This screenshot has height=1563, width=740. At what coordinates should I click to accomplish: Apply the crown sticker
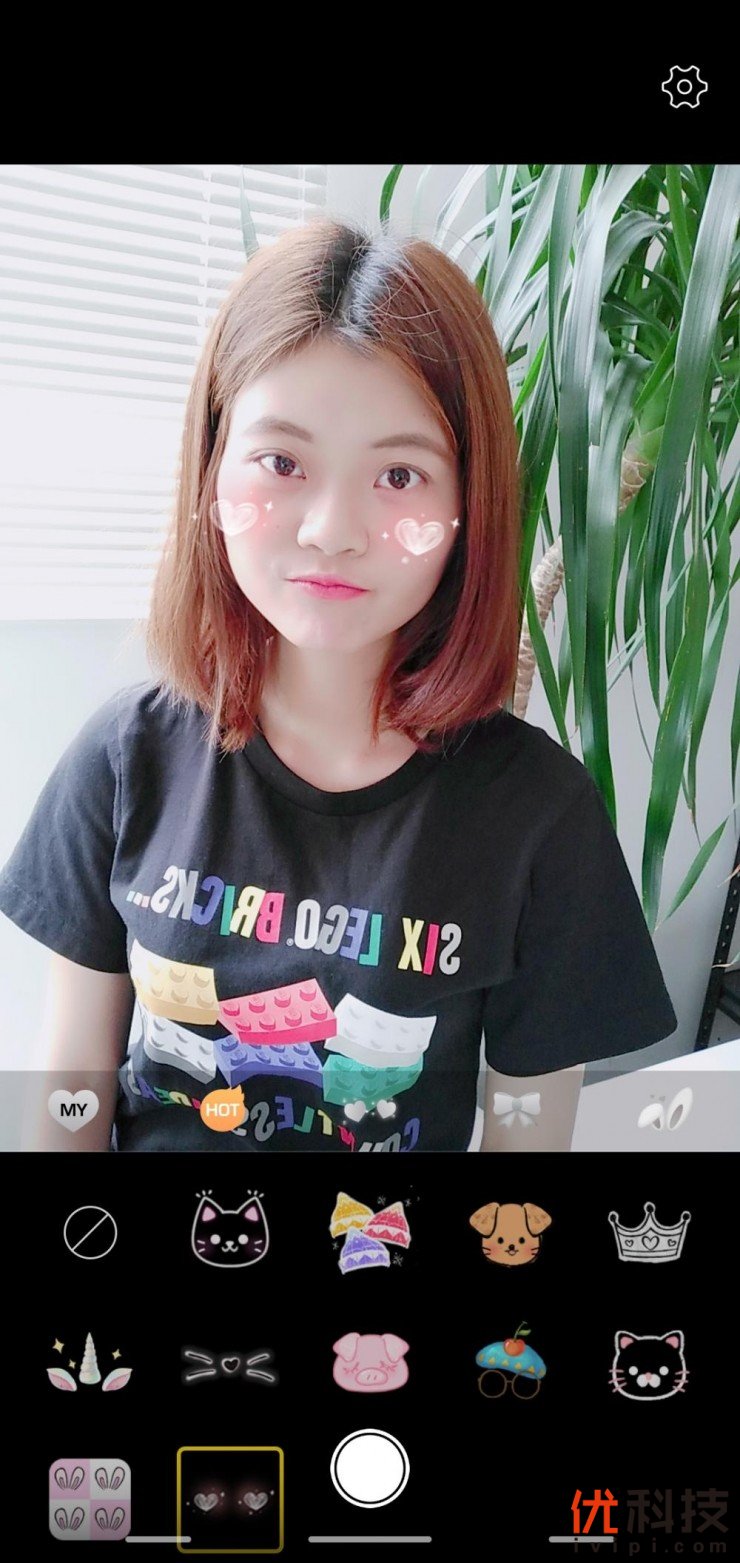point(650,1231)
